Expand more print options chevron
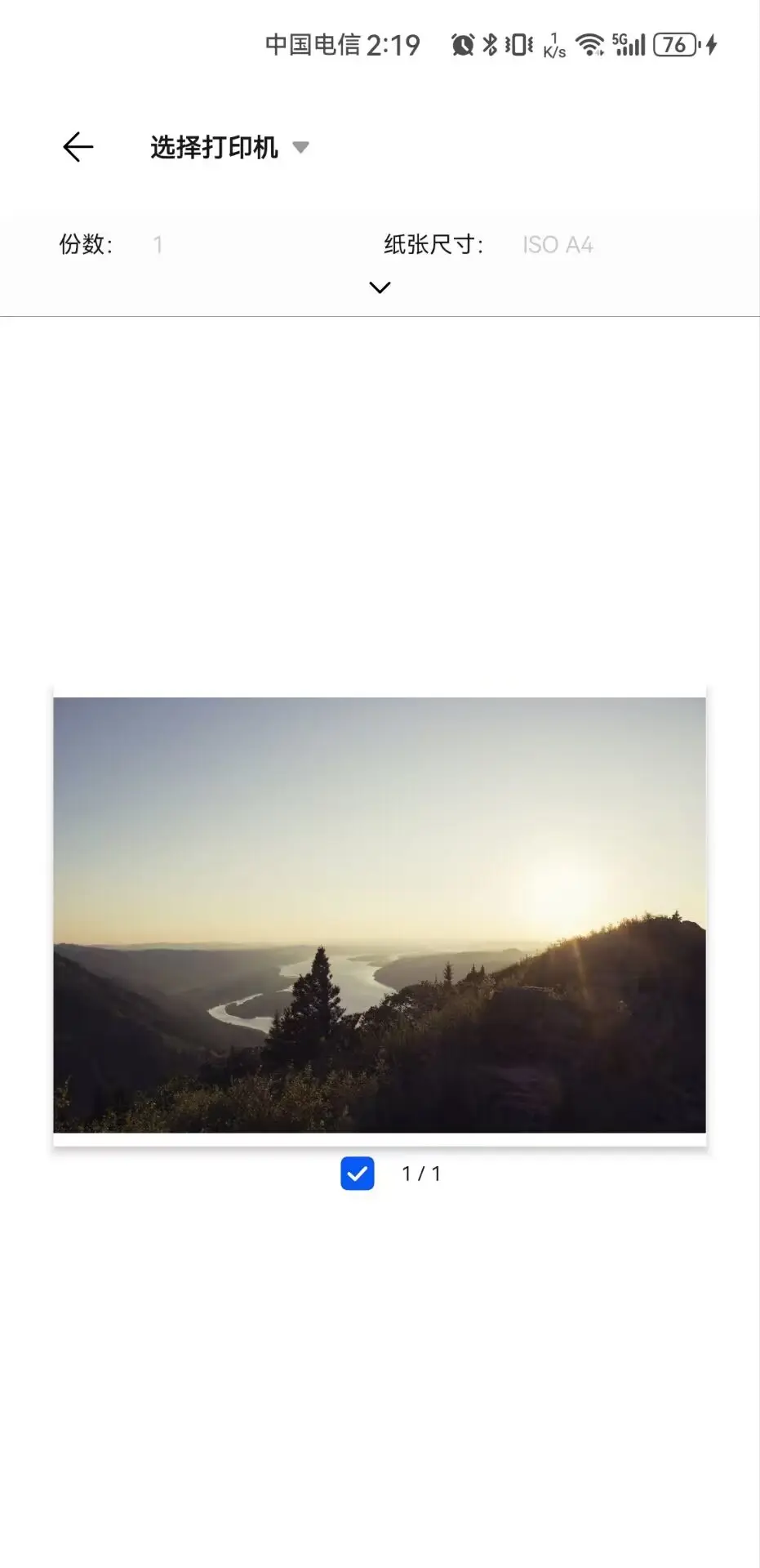 pyautogui.click(x=380, y=287)
